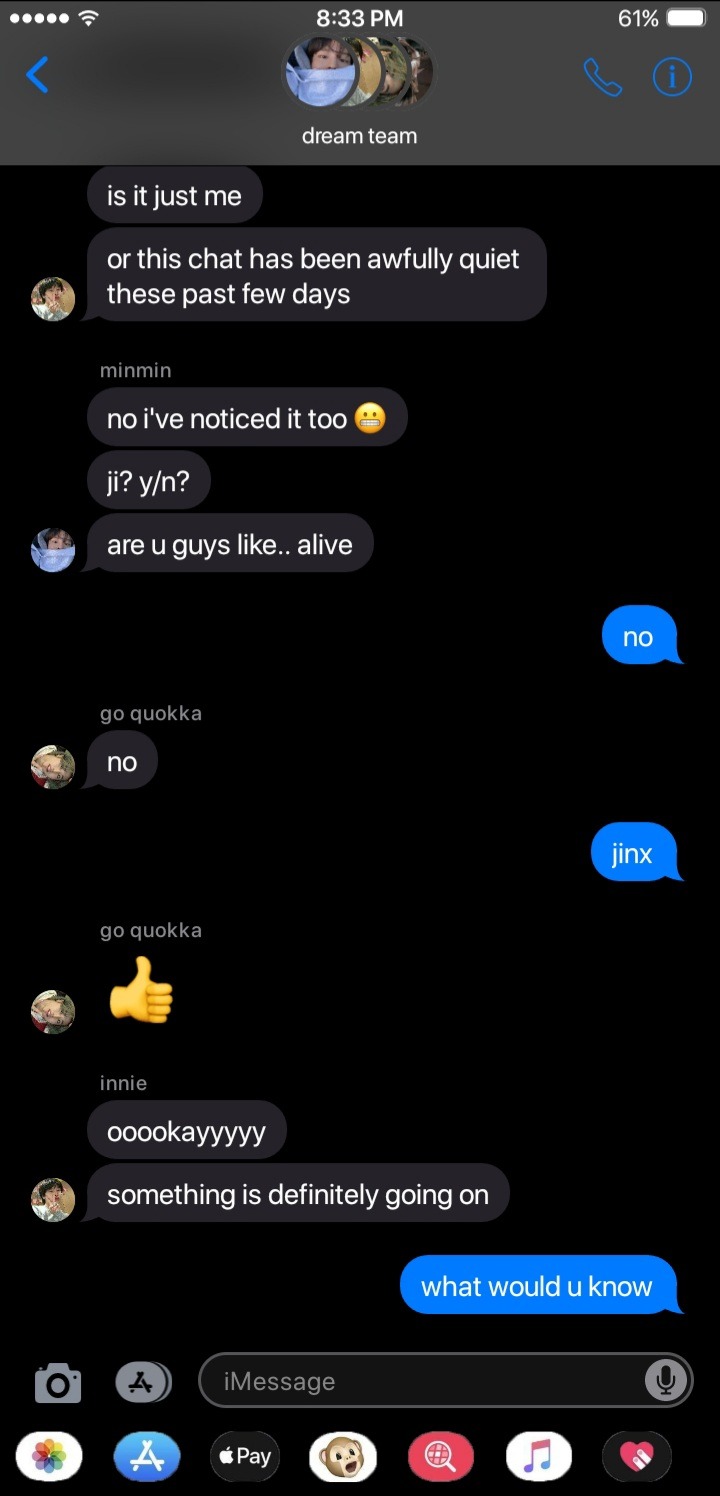Screen dimensions: 720x1496
Task: Open the Music app in the strip
Action: click(539, 1456)
